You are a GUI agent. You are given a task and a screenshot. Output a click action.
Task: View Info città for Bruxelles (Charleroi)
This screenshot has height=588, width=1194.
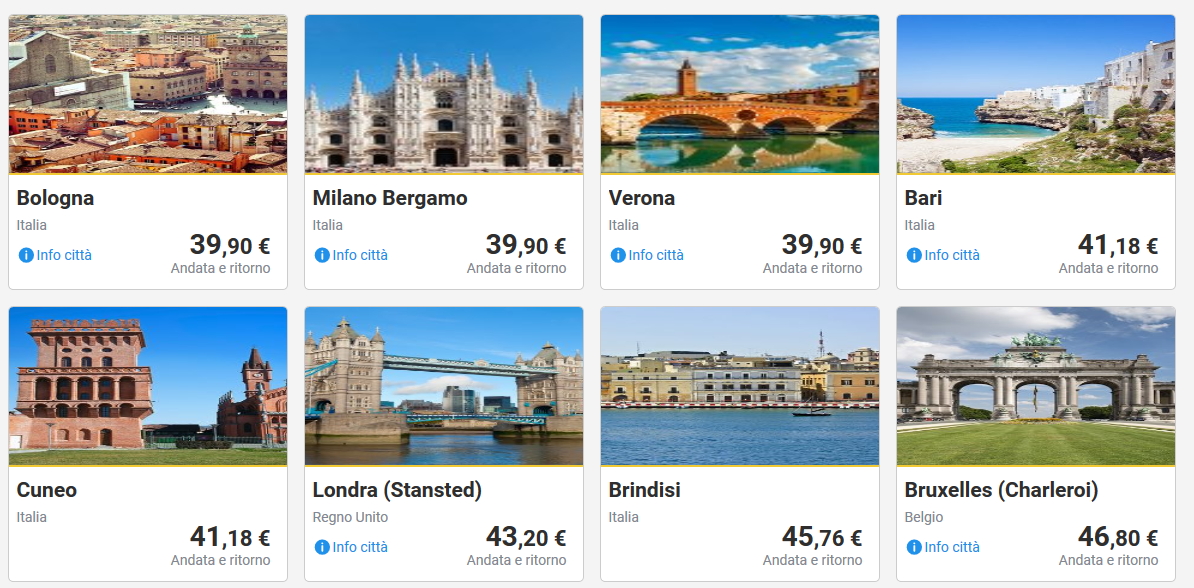[x=944, y=547]
